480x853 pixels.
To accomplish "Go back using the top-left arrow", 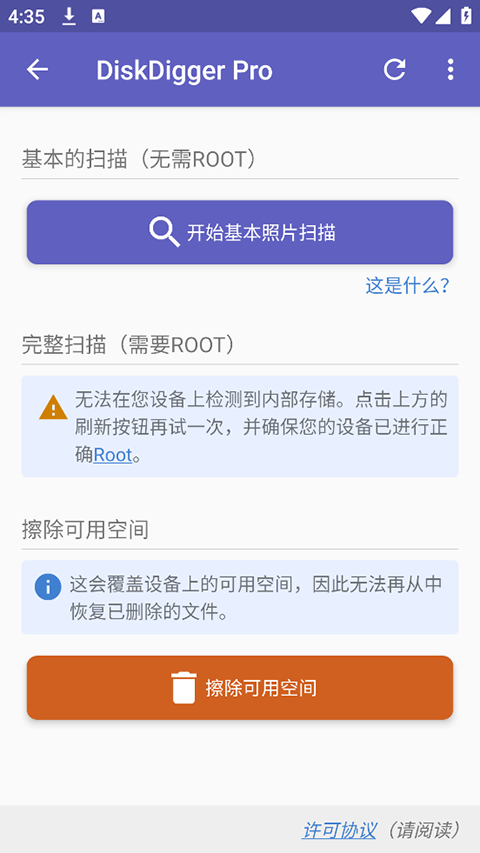I will 37,70.
